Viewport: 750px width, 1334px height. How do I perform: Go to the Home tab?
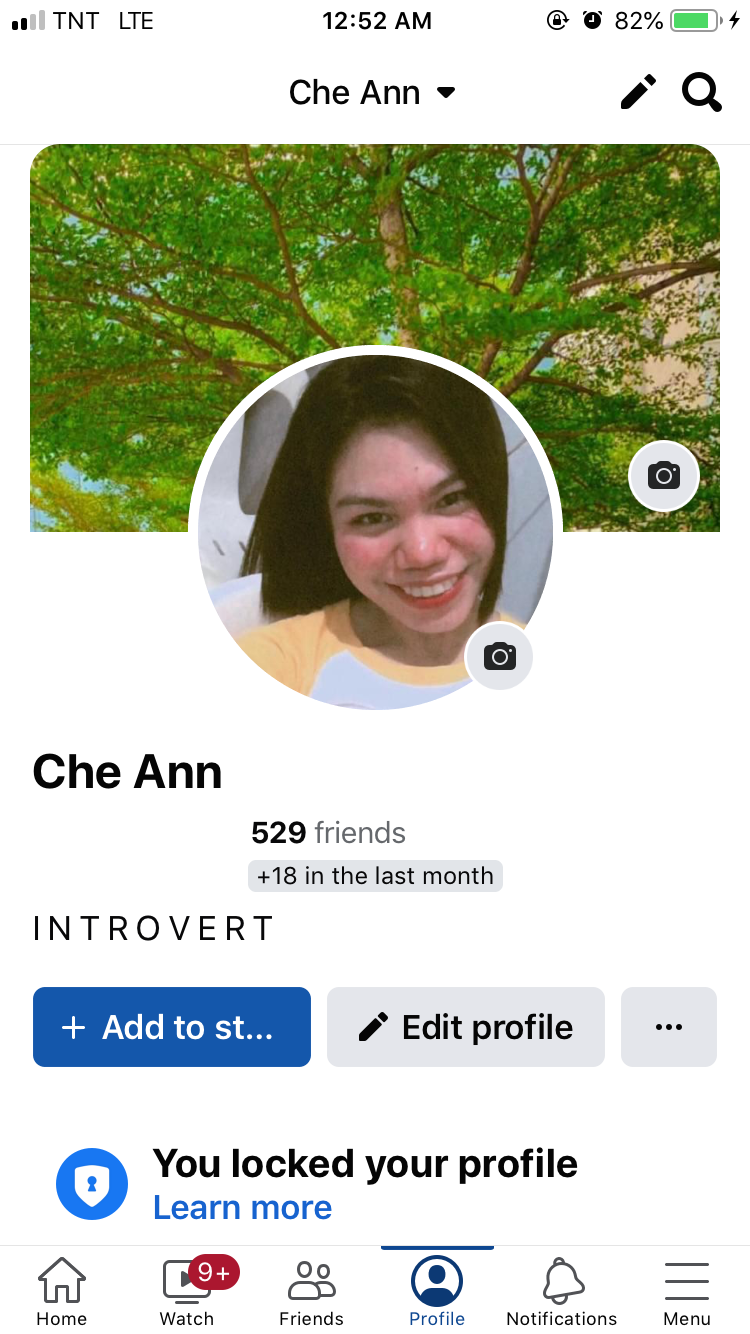(62, 1291)
